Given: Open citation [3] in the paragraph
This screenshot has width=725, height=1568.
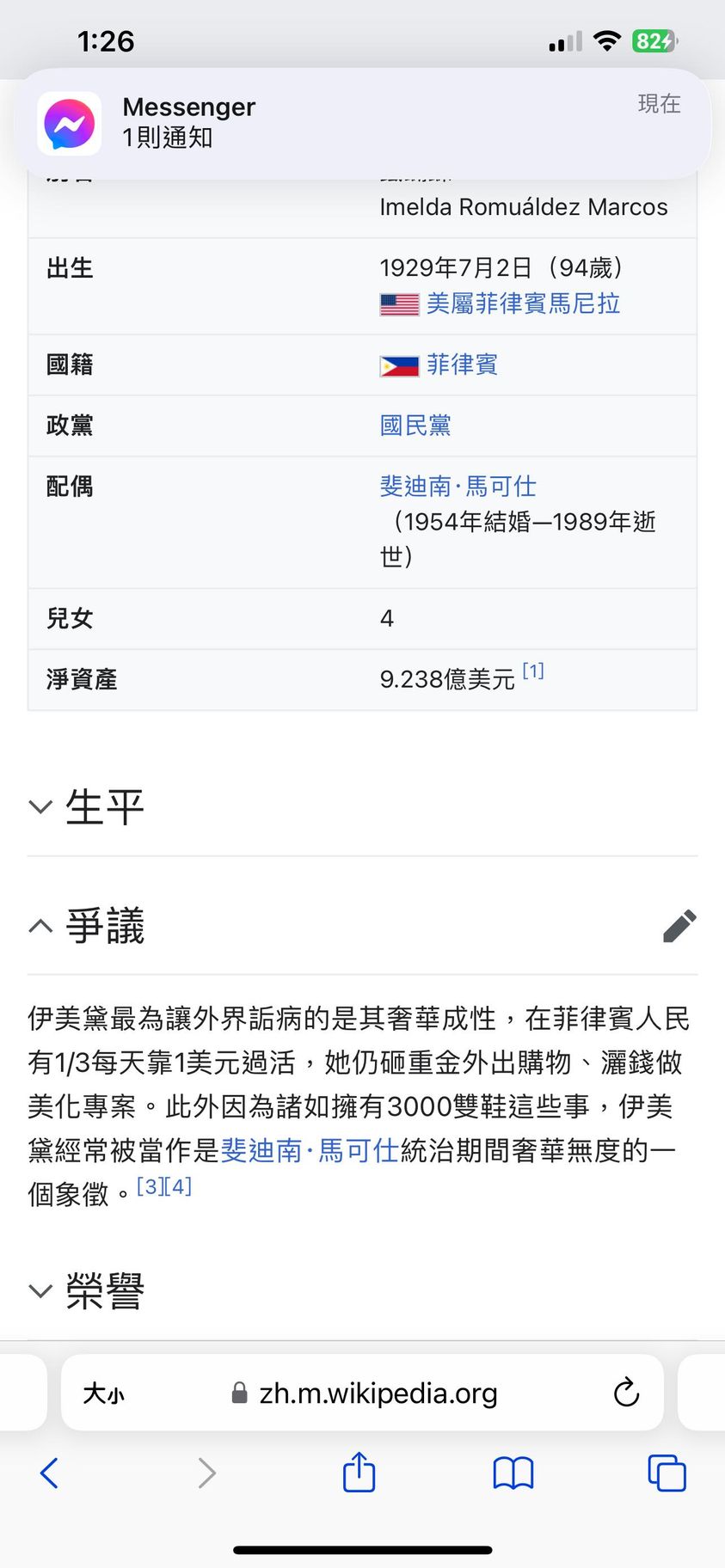Looking at the screenshot, I should click(x=151, y=1186).
